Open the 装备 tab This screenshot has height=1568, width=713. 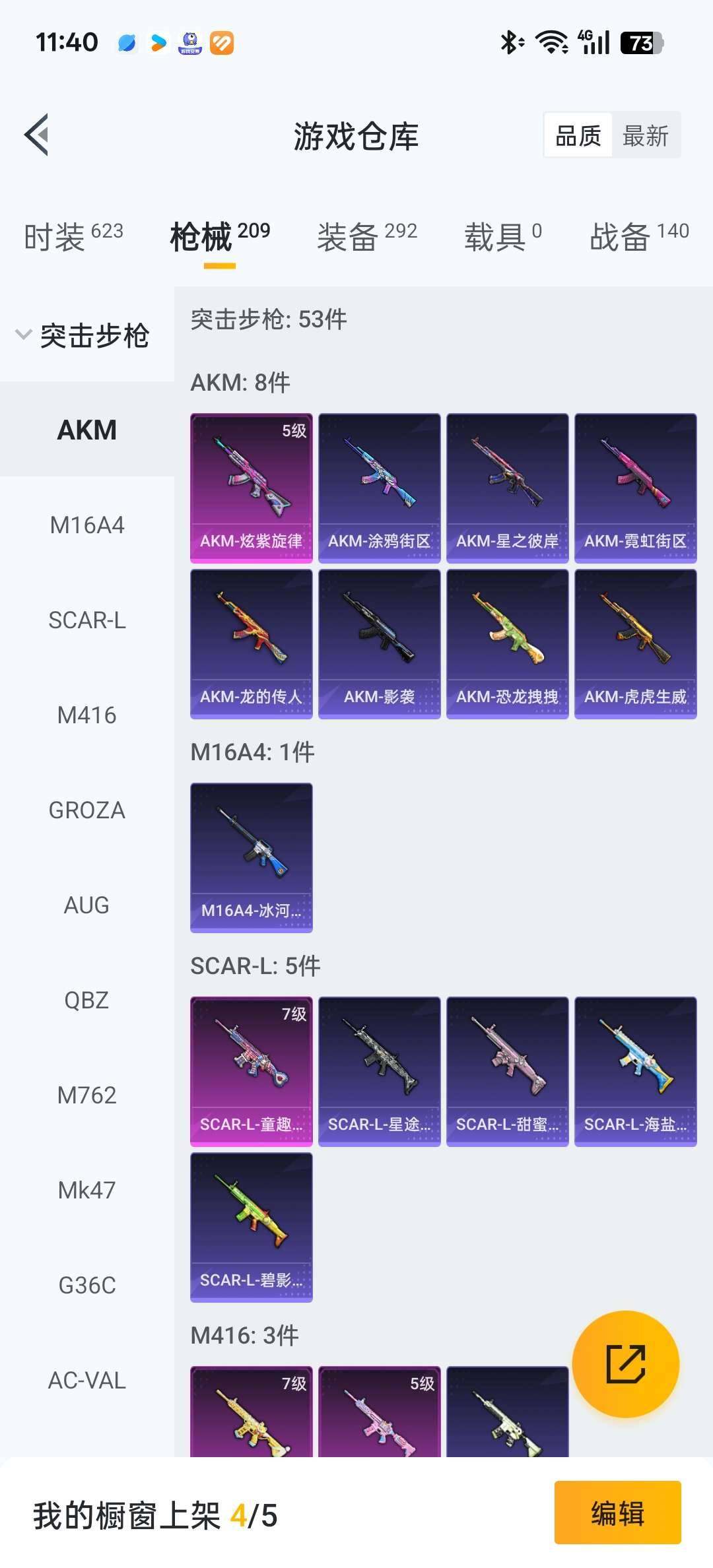tap(366, 236)
